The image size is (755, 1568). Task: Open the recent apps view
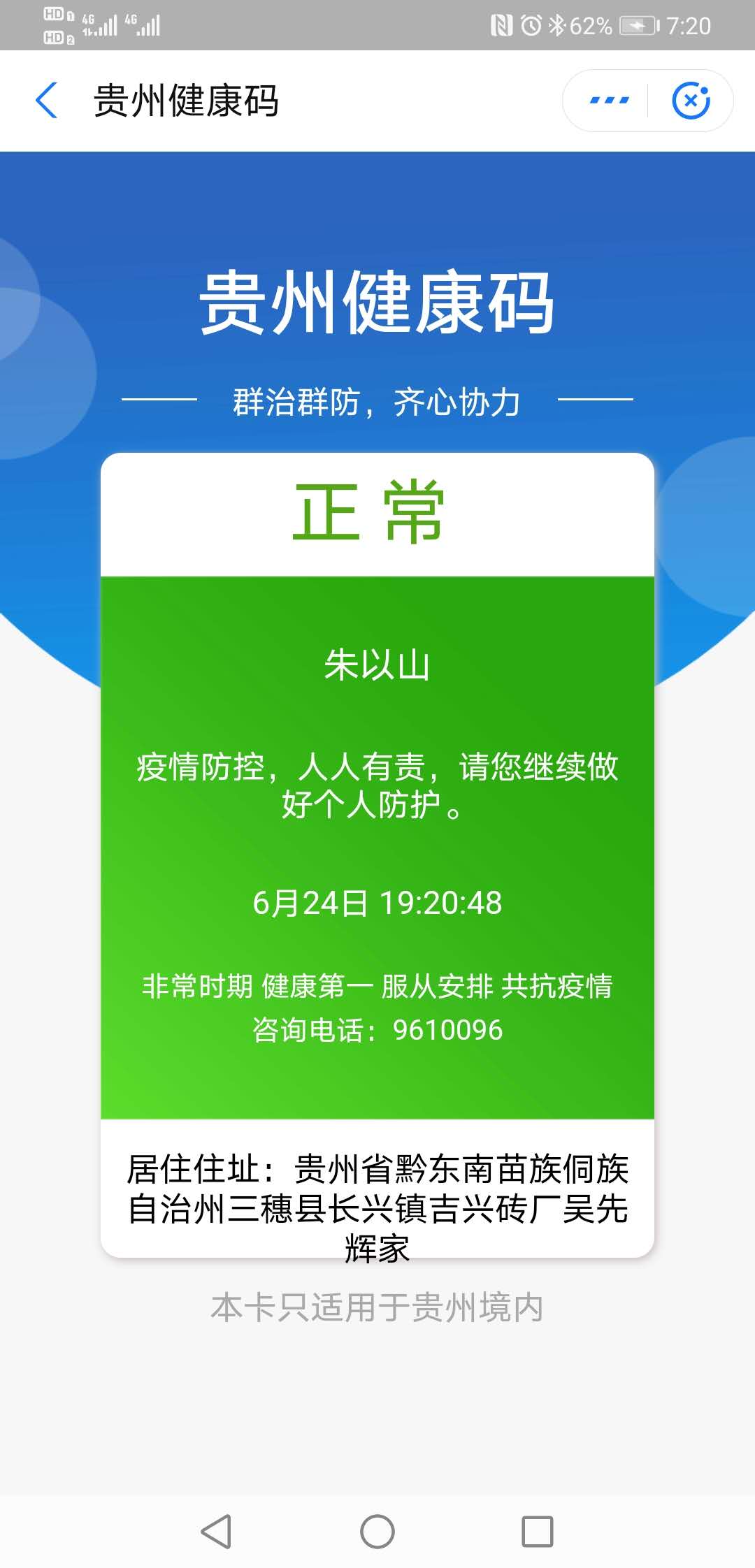tap(538, 1532)
